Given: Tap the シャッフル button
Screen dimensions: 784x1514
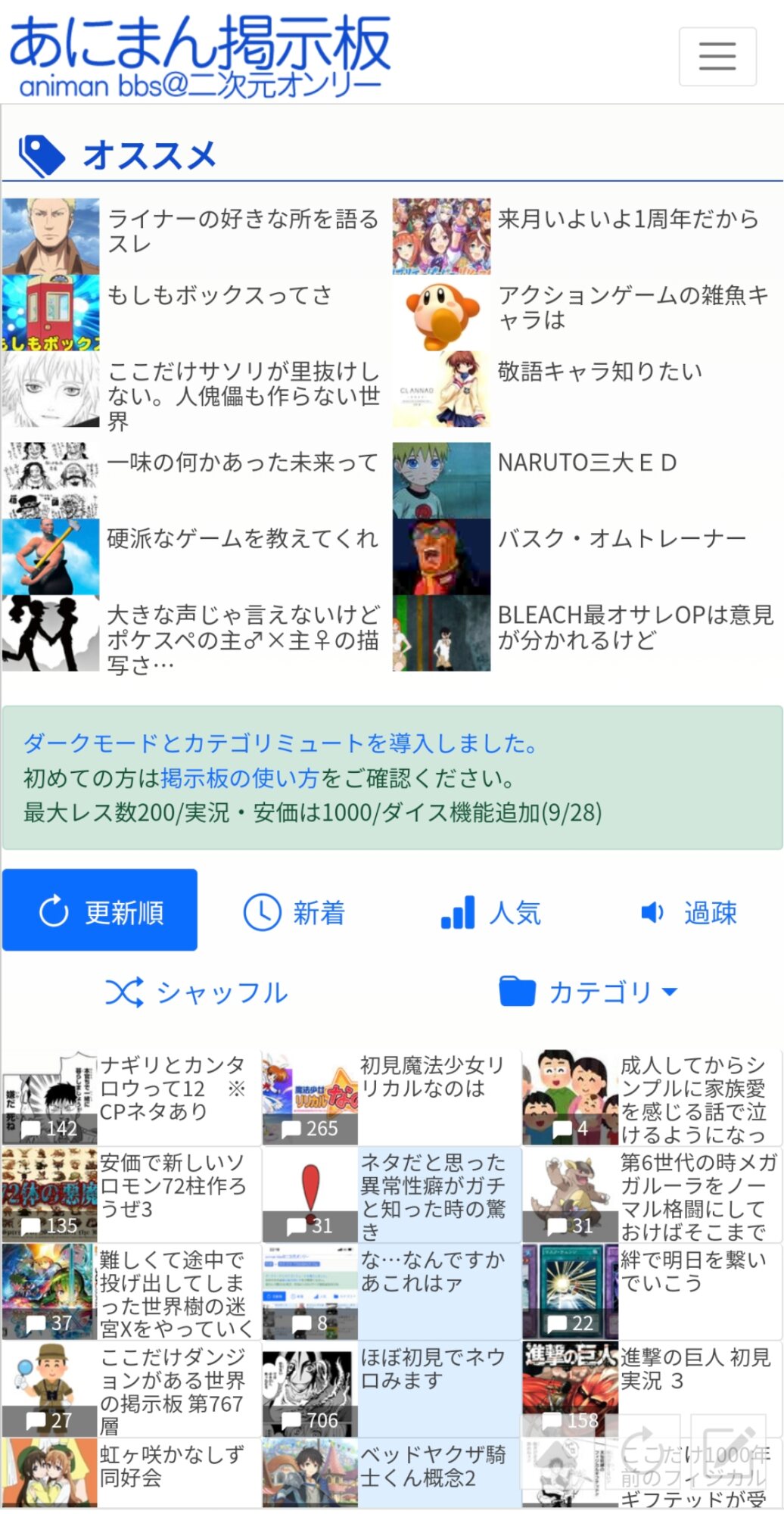Looking at the screenshot, I should point(197,992).
